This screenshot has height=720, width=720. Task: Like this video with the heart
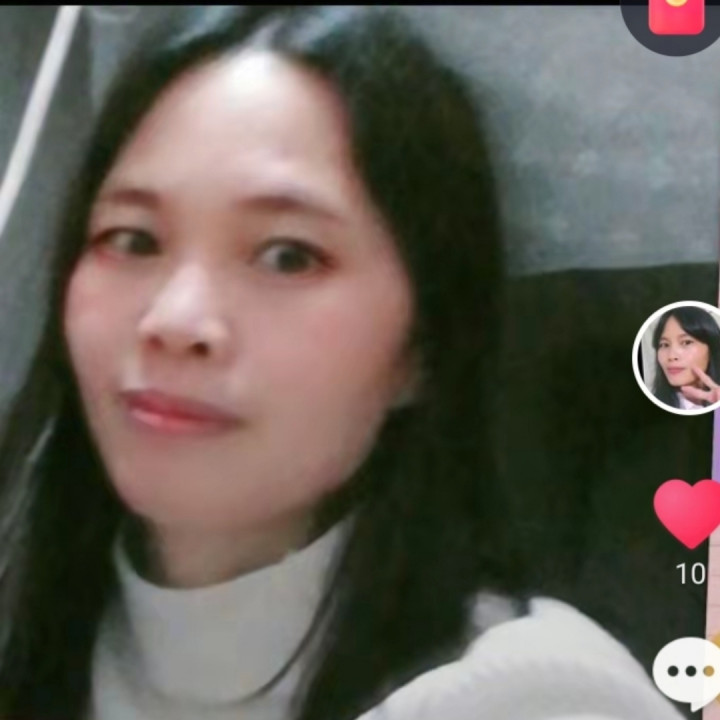click(688, 512)
